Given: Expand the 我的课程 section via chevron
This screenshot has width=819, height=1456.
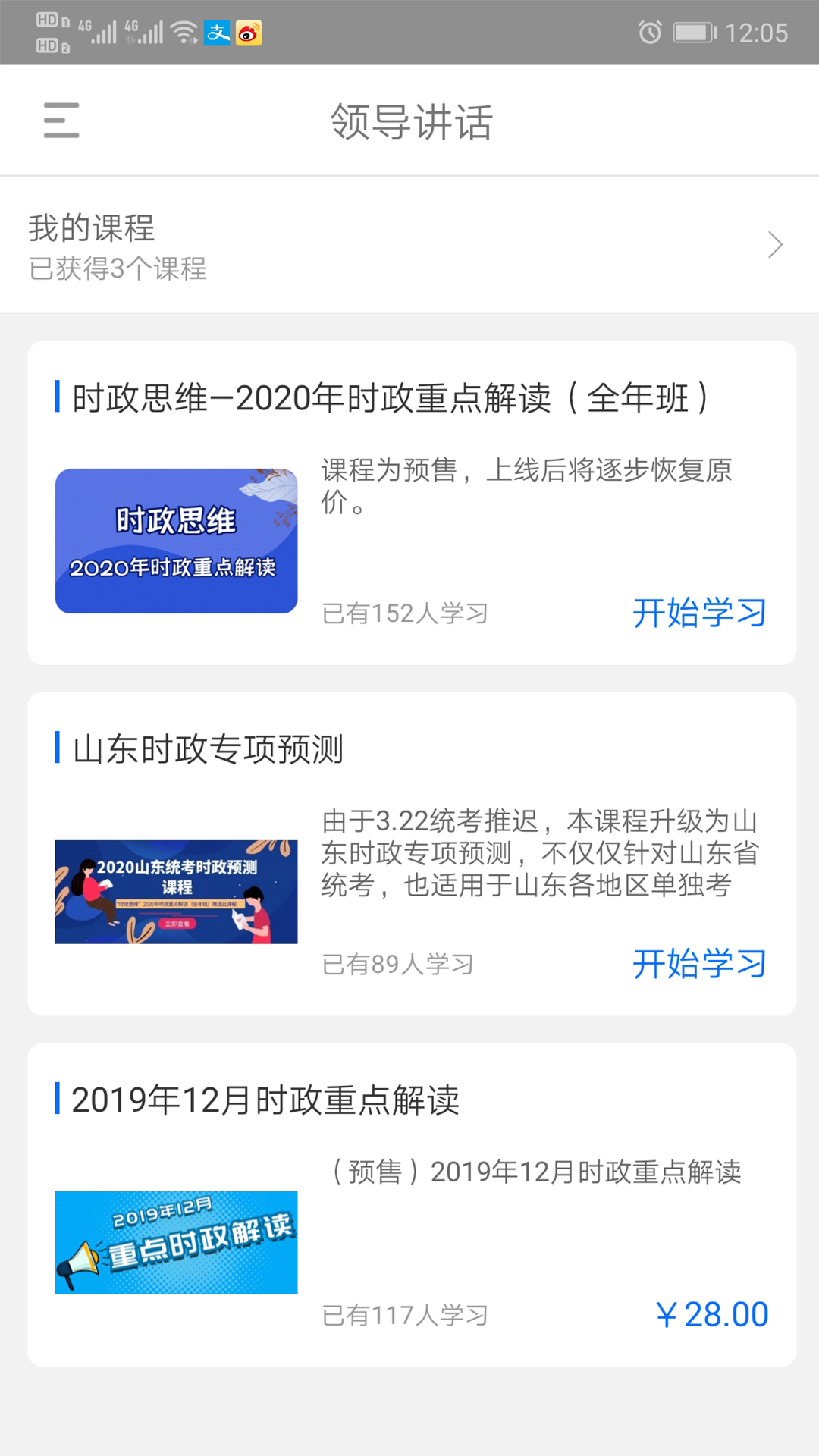Looking at the screenshot, I should coord(774,245).
